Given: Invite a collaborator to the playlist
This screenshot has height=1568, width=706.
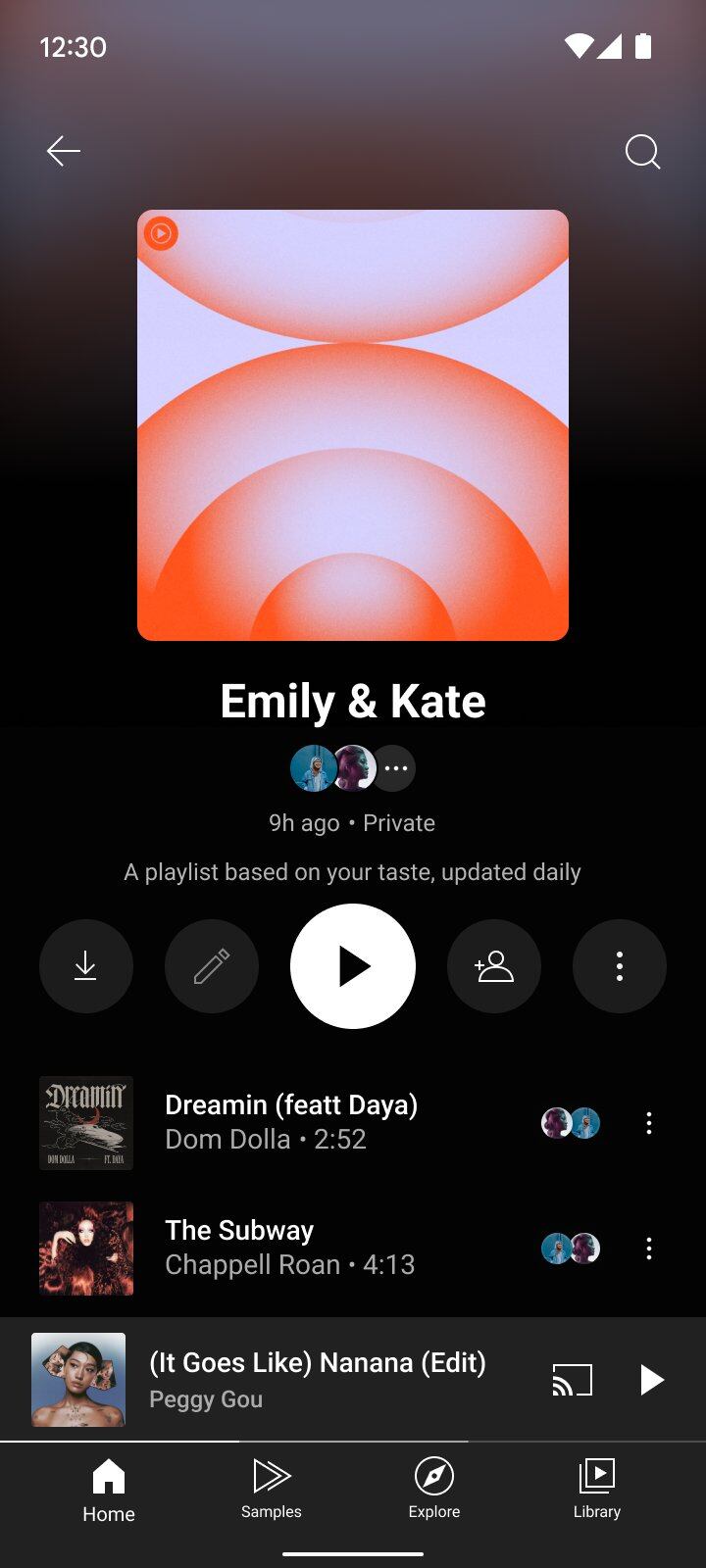Looking at the screenshot, I should pos(494,966).
